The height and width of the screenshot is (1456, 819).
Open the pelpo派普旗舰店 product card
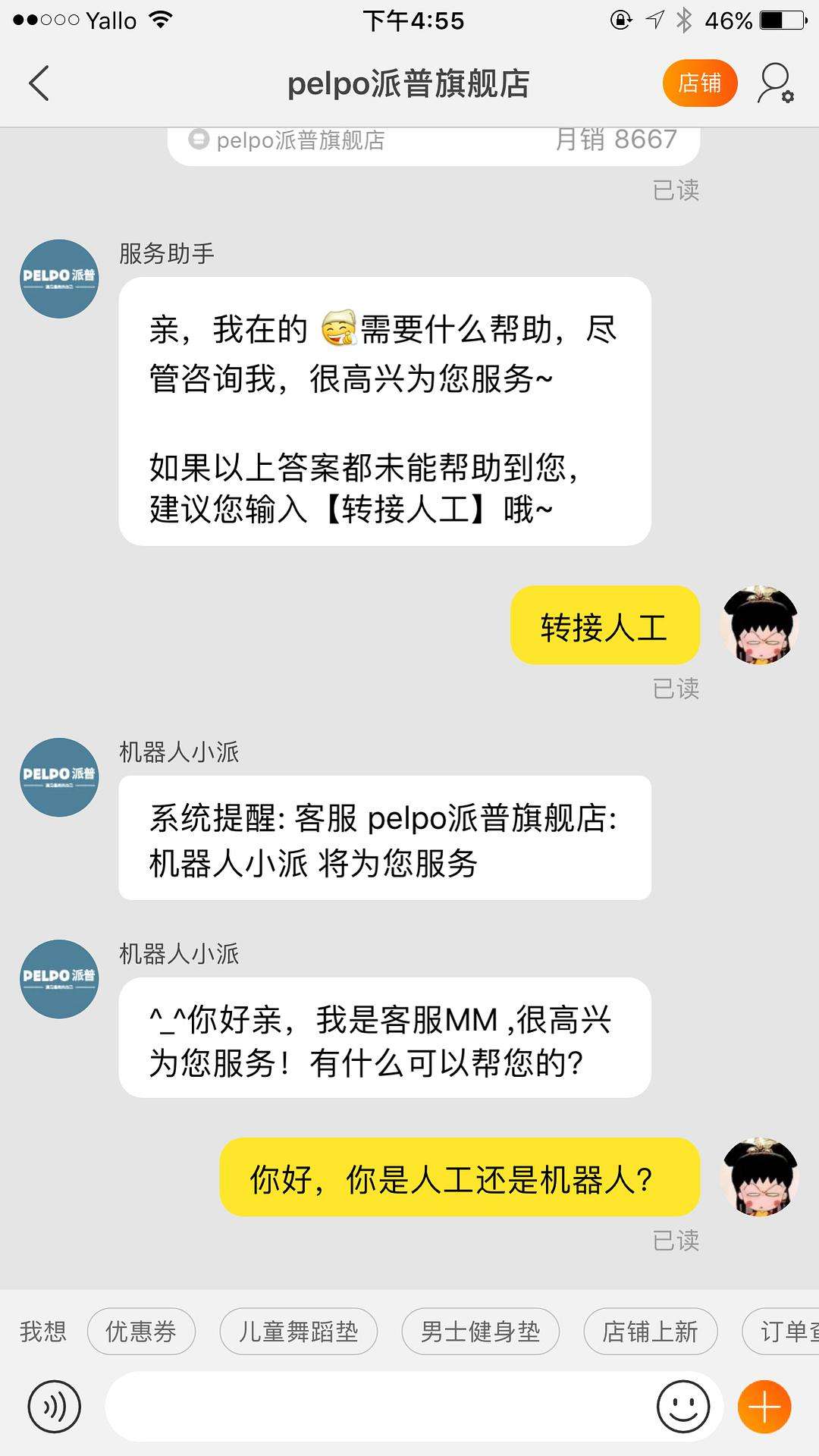pyautogui.click(x=433, y=146)
